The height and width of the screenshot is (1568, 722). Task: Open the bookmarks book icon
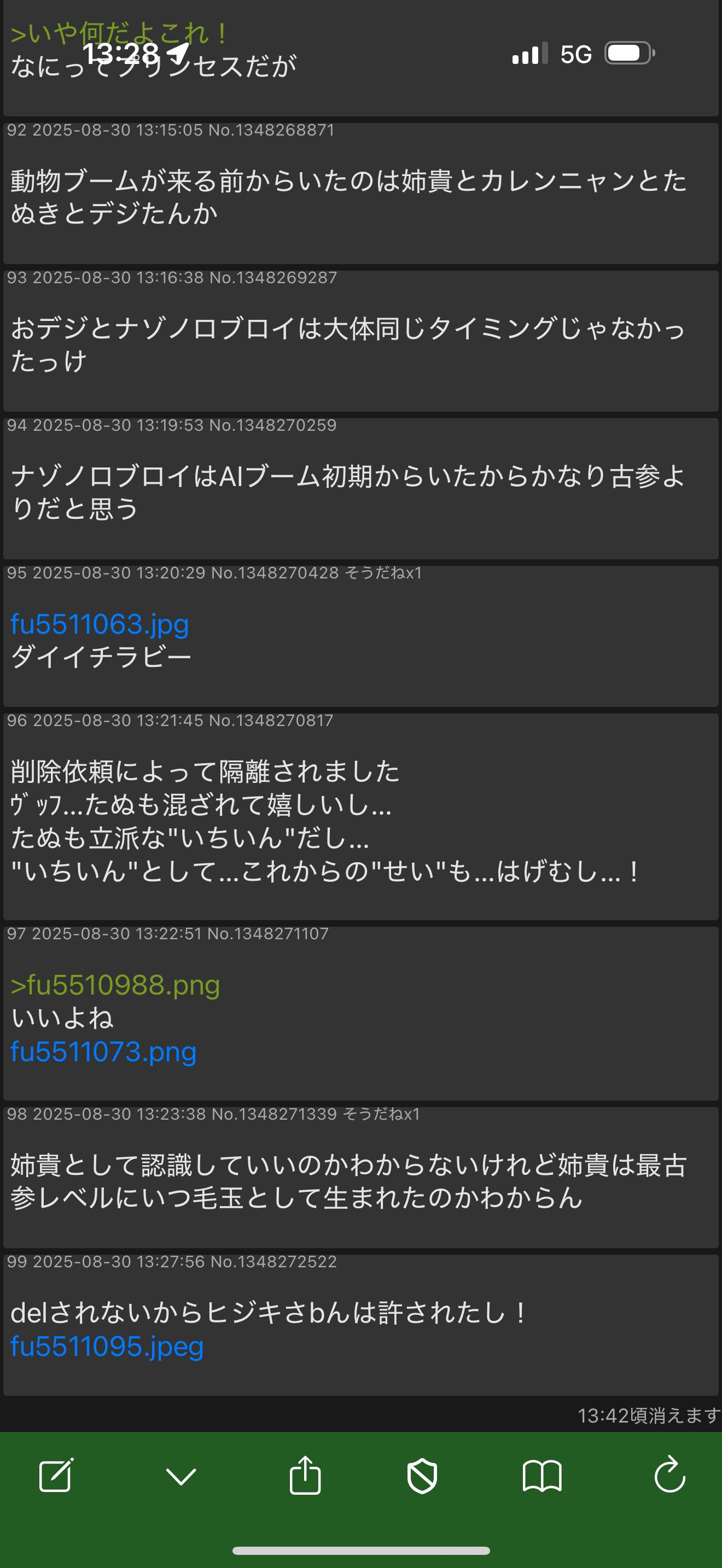pos(542,1476)
